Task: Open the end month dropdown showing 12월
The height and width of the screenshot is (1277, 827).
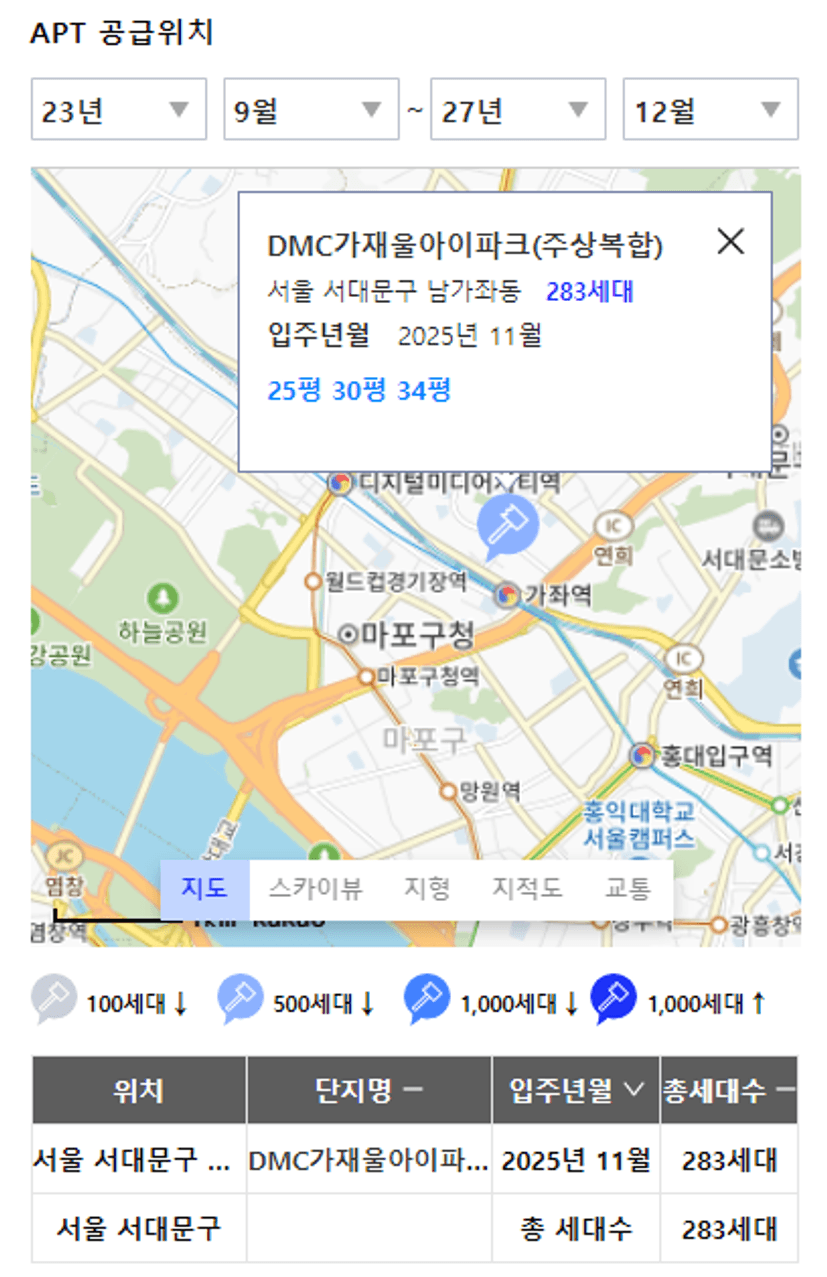Action: pyautogui.click(x=710, y=109)
